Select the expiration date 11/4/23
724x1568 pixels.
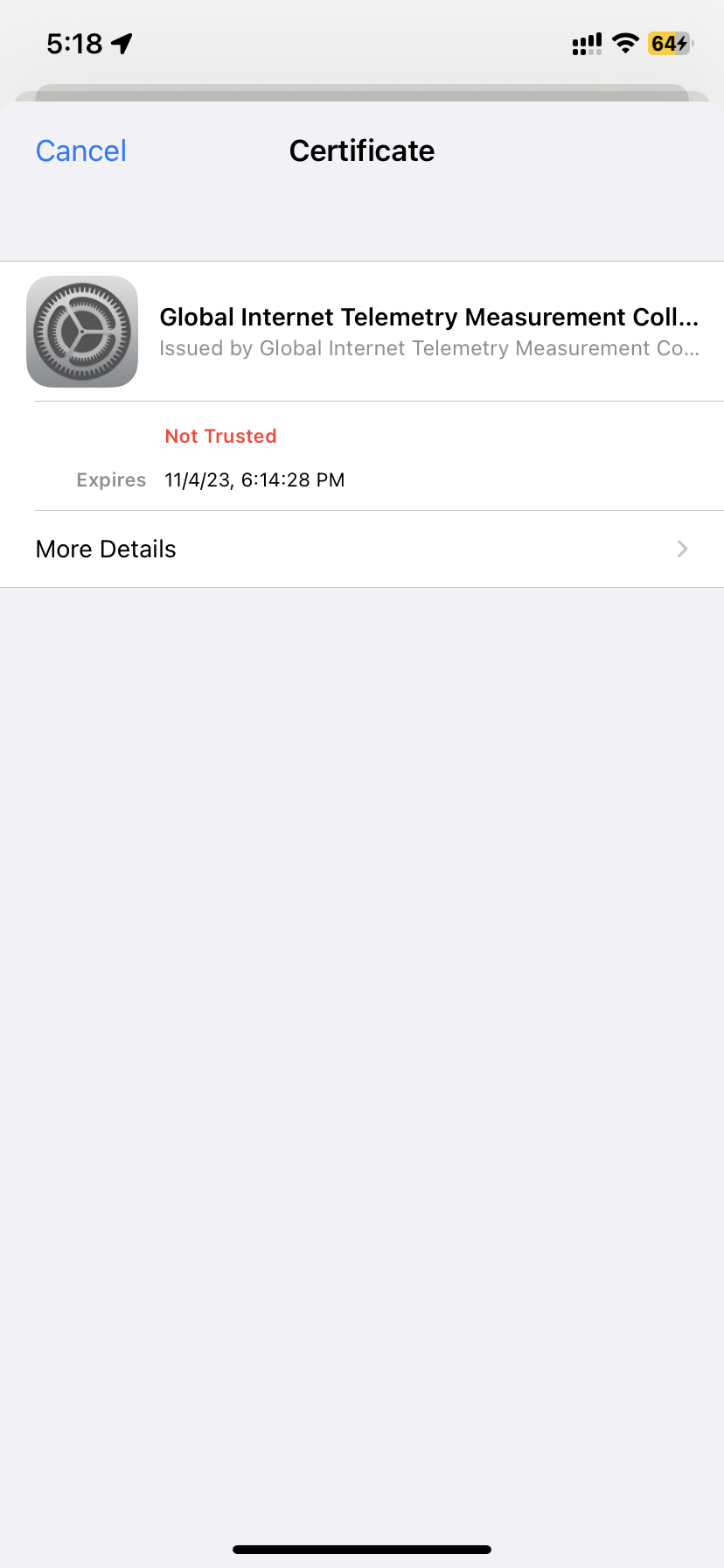coord(254,479)
